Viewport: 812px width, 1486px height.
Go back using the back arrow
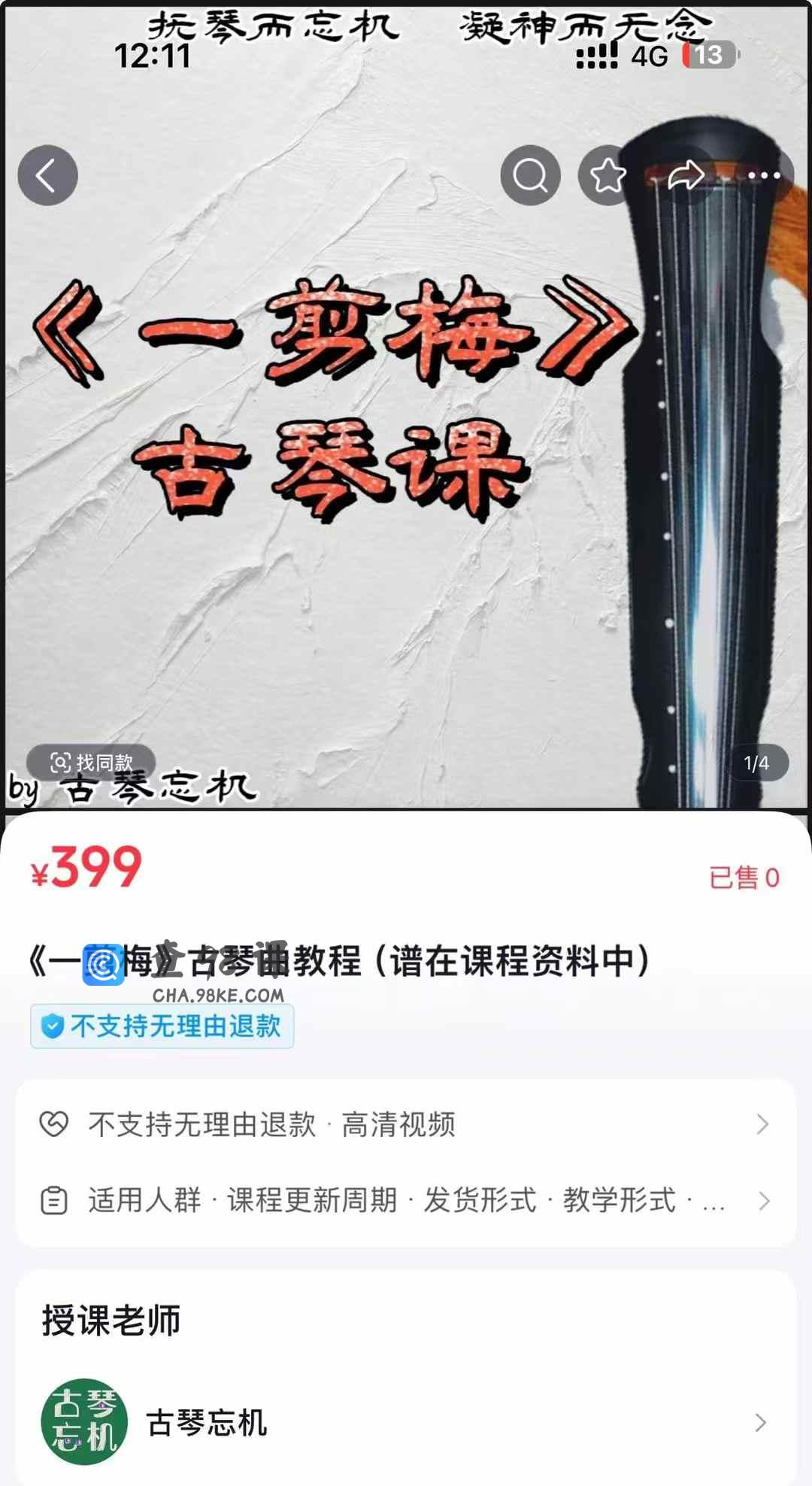pyautogui.click(x=47, y=175)
